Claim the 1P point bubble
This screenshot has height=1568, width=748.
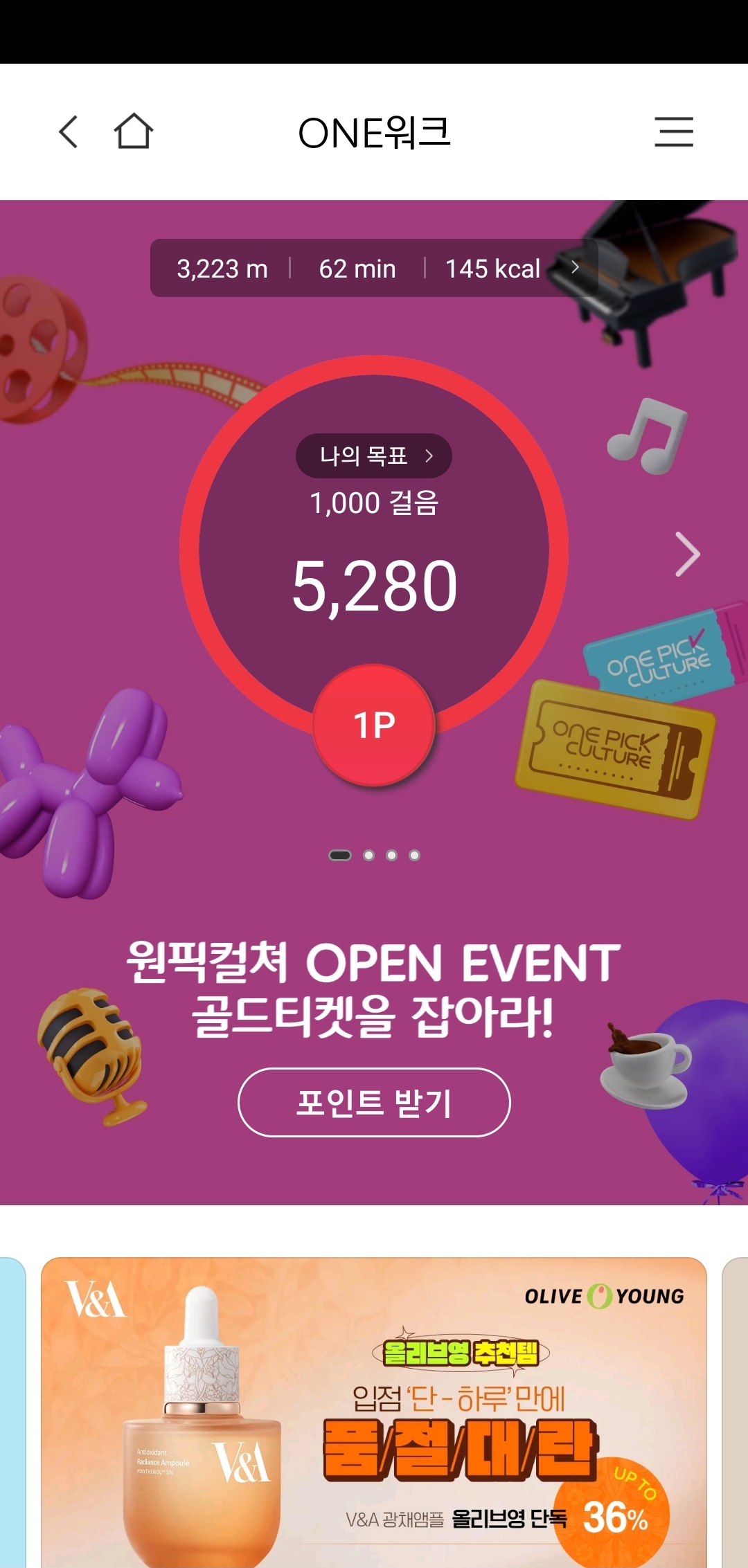click(374, 725)
